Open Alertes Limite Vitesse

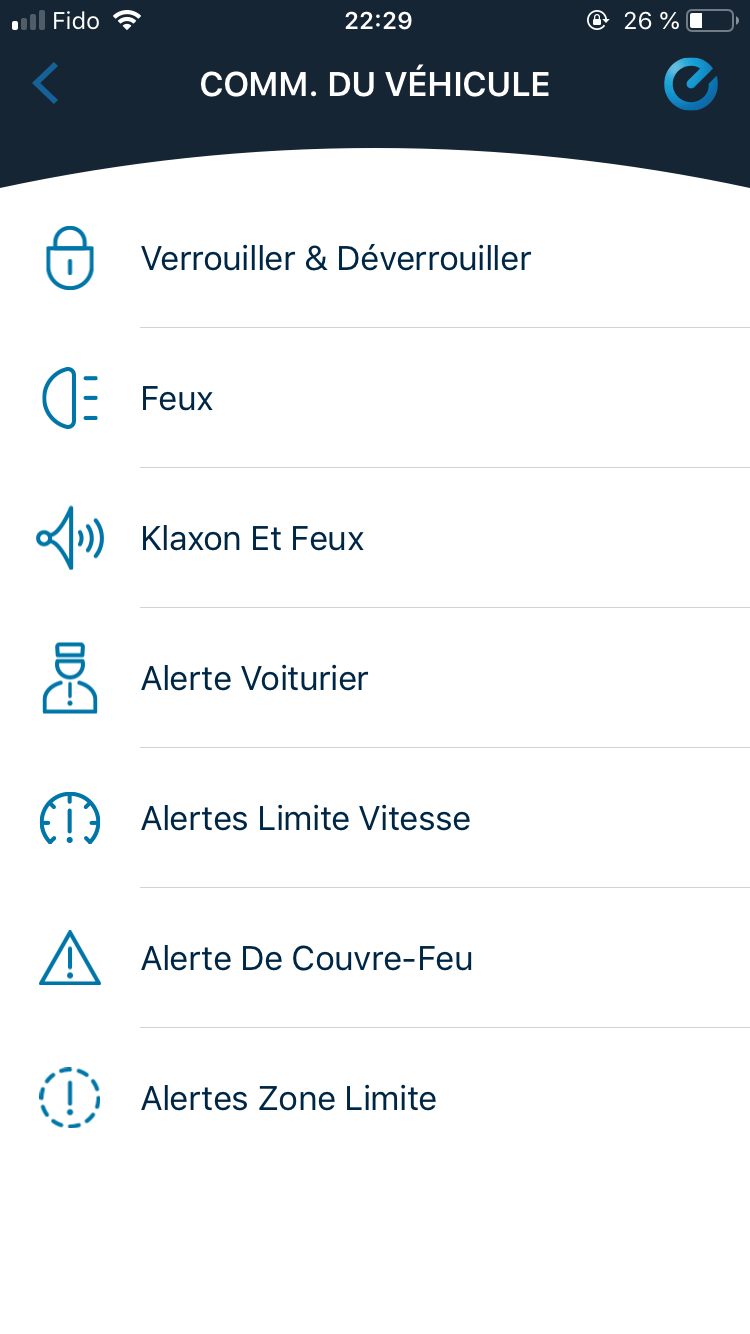pyautogui.click(x=305, y=819)
